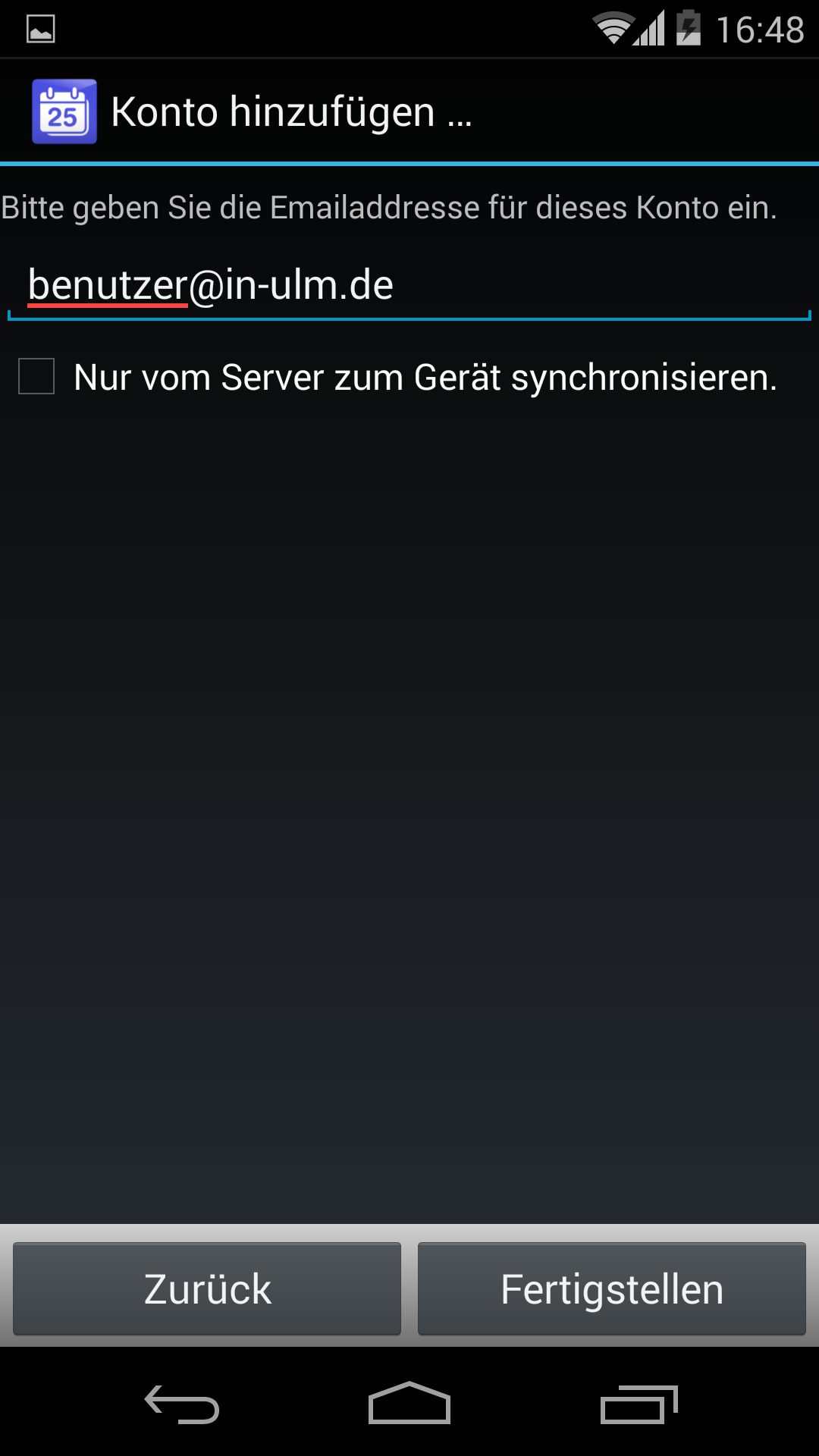
Task: Open the recent apps overview
Action: pyautogui.click(x=639, y=1404)
